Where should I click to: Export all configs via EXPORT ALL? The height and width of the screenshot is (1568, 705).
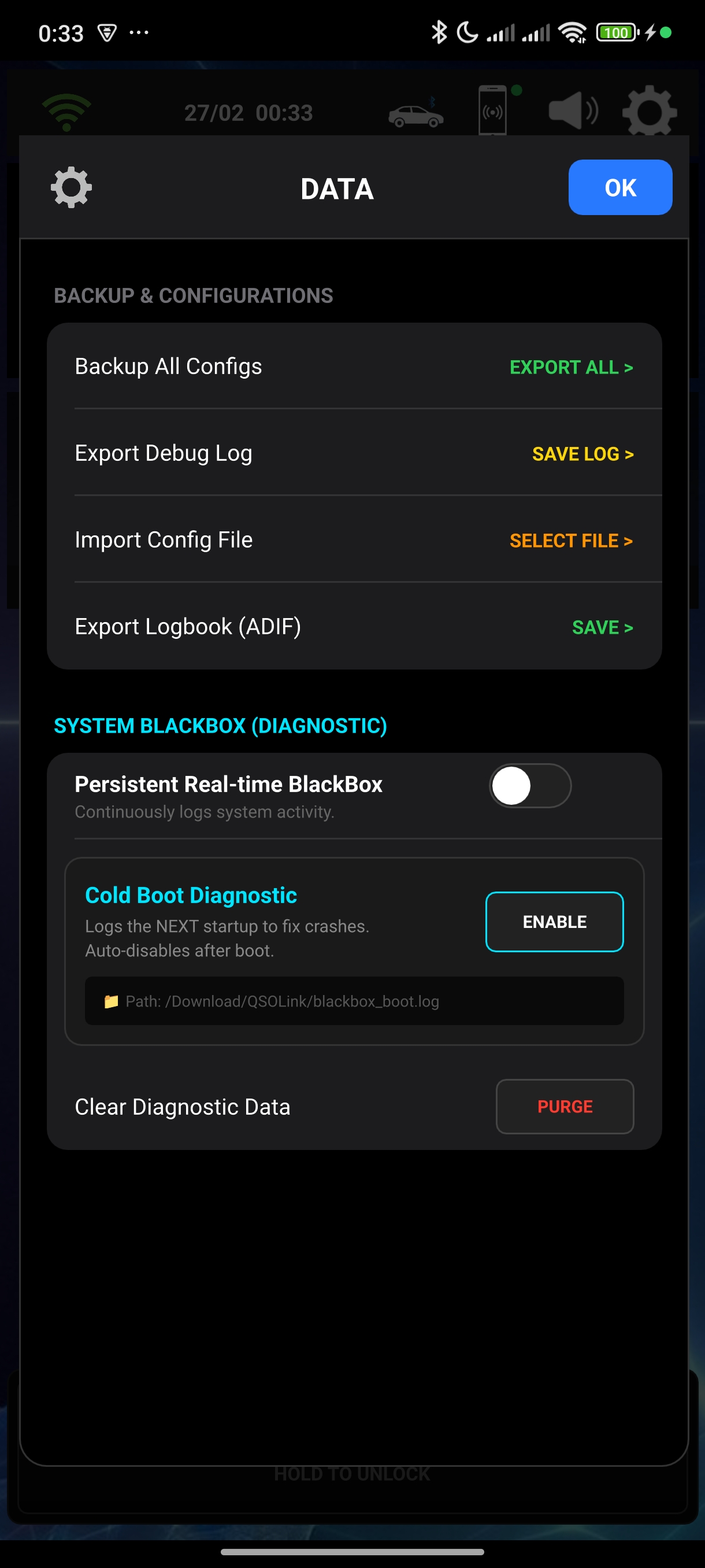click(x=570, y=367)
